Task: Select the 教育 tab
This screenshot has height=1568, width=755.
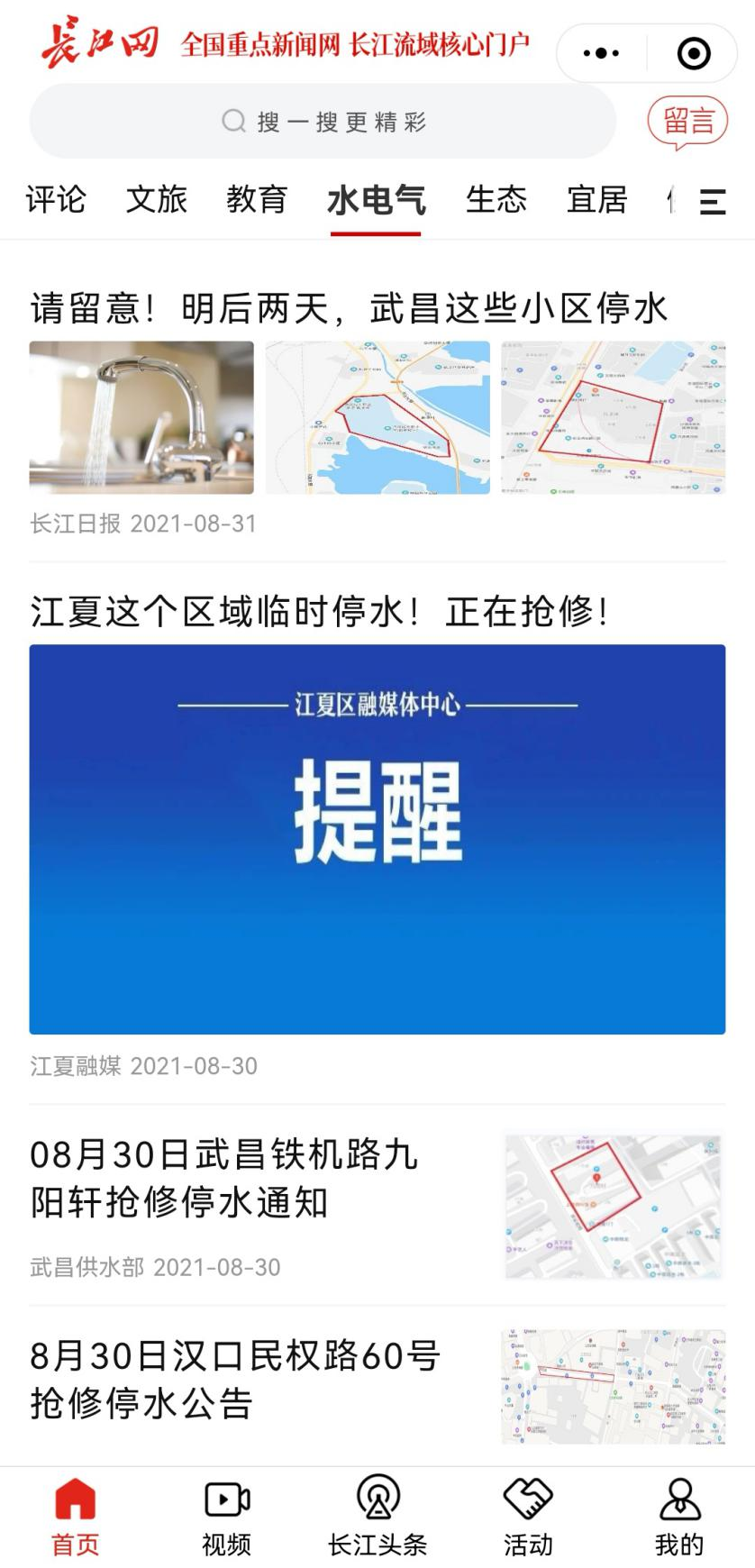Action: (257, 200)
